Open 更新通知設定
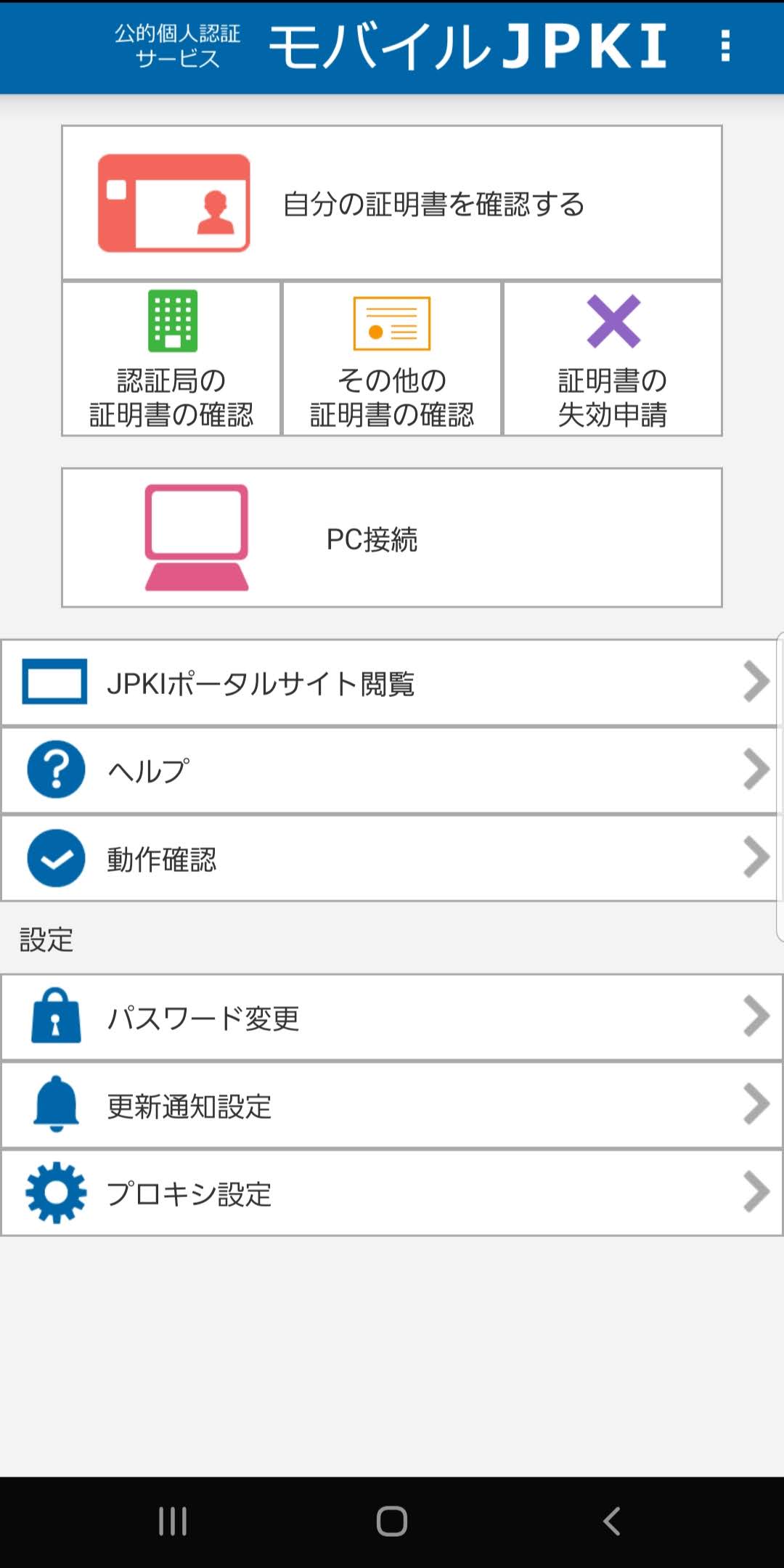 pyautogui.click(x=392, y=1105)
